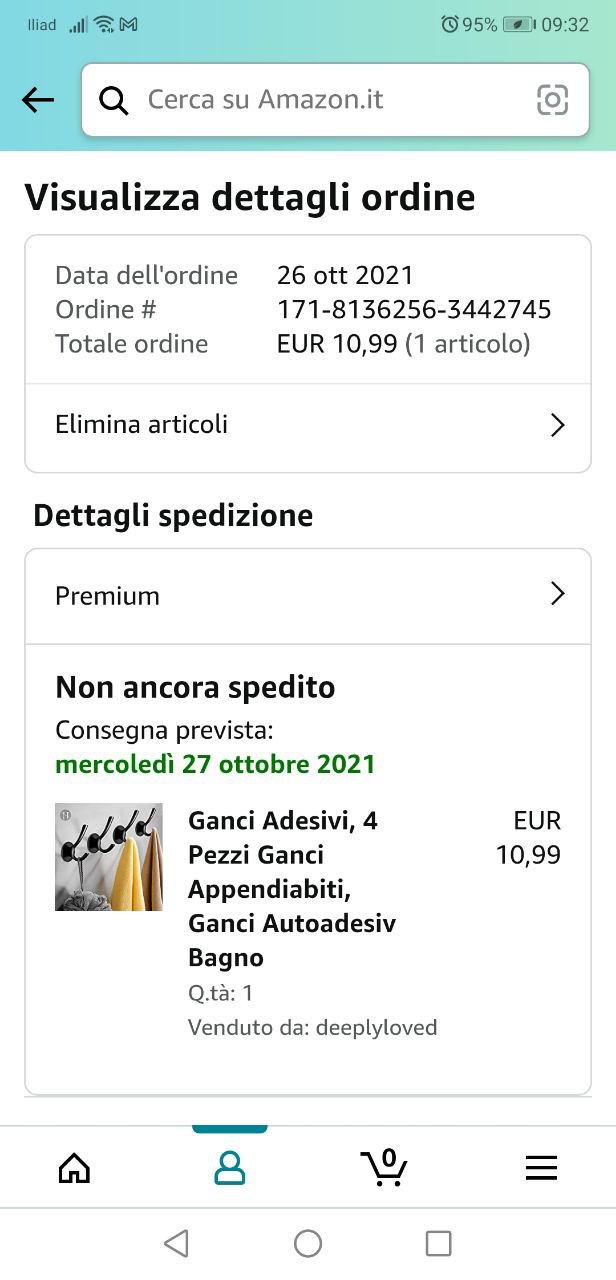616x1280 pixels.
Task: Tap the system home button
Action: pos(308,1243)
